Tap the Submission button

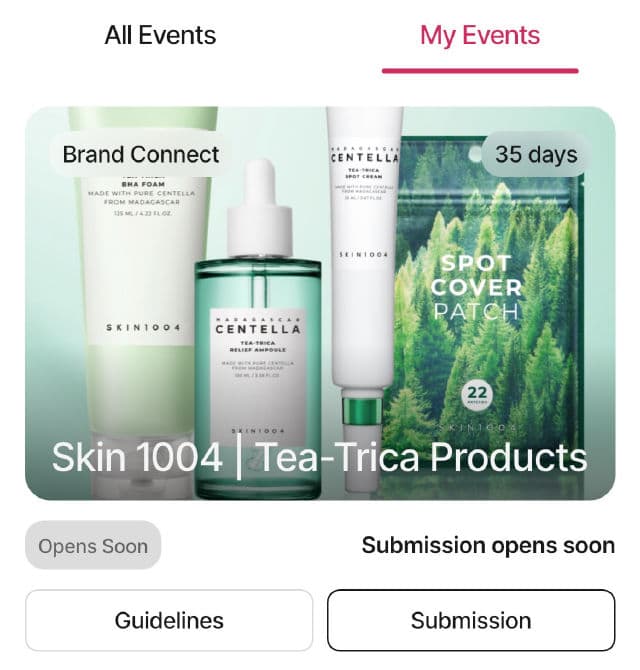coord(471,620)
